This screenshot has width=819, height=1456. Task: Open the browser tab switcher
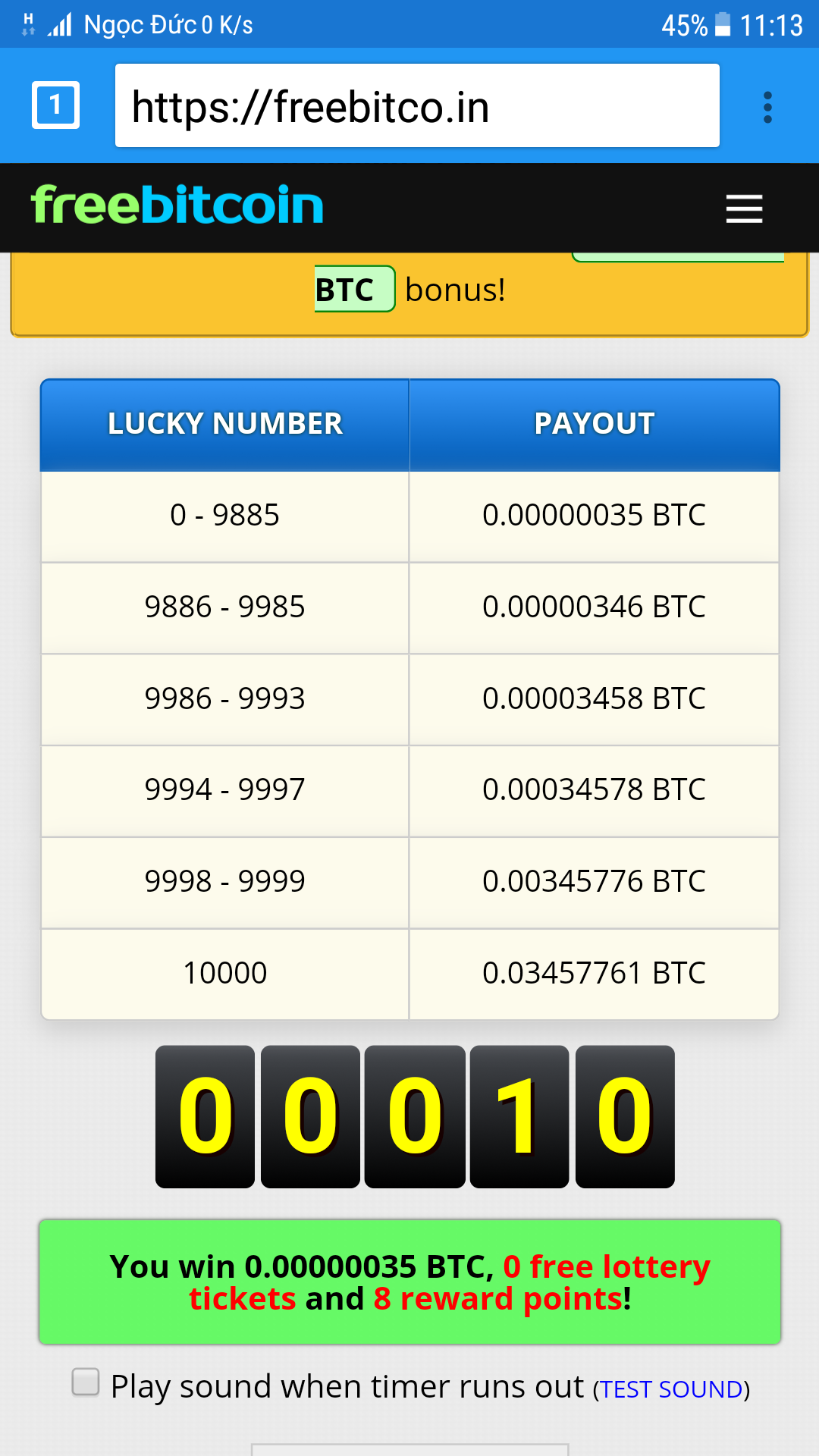click(x=55, y=105)
